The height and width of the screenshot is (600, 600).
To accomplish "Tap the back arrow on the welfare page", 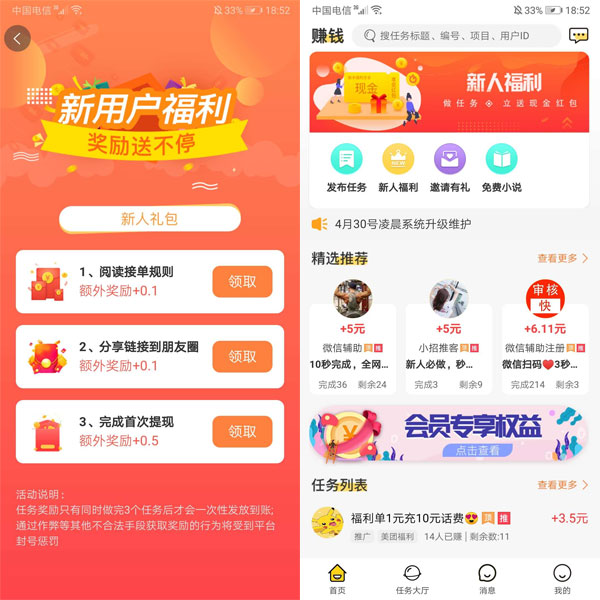I will 17,38.
